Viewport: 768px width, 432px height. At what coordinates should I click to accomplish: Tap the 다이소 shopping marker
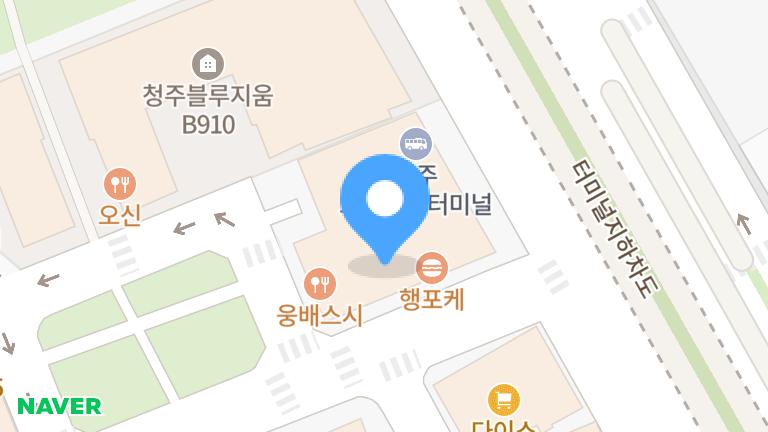point(504,401)
